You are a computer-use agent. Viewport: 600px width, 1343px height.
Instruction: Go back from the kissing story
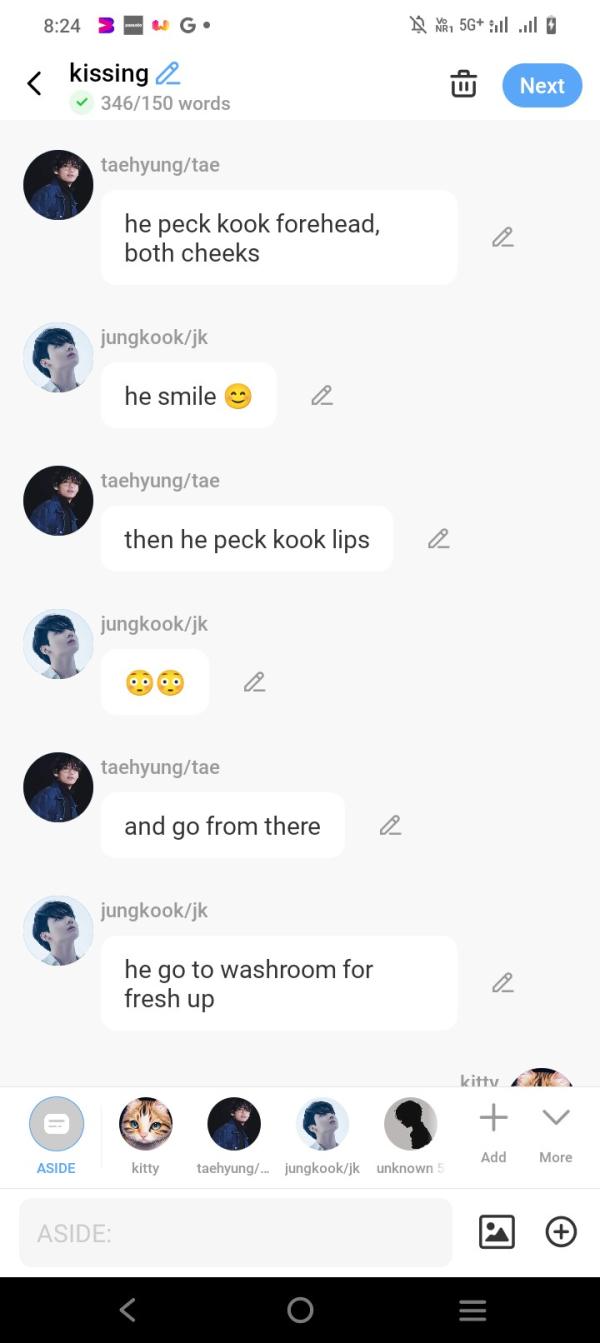[34, 84]
